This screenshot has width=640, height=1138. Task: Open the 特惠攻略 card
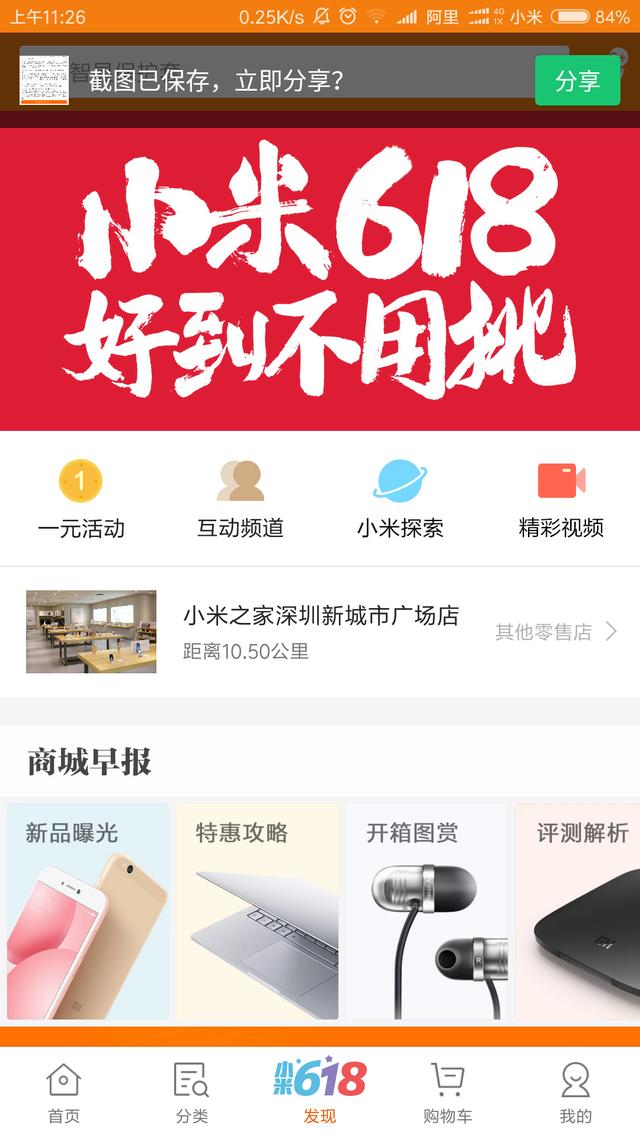point(257,911)
